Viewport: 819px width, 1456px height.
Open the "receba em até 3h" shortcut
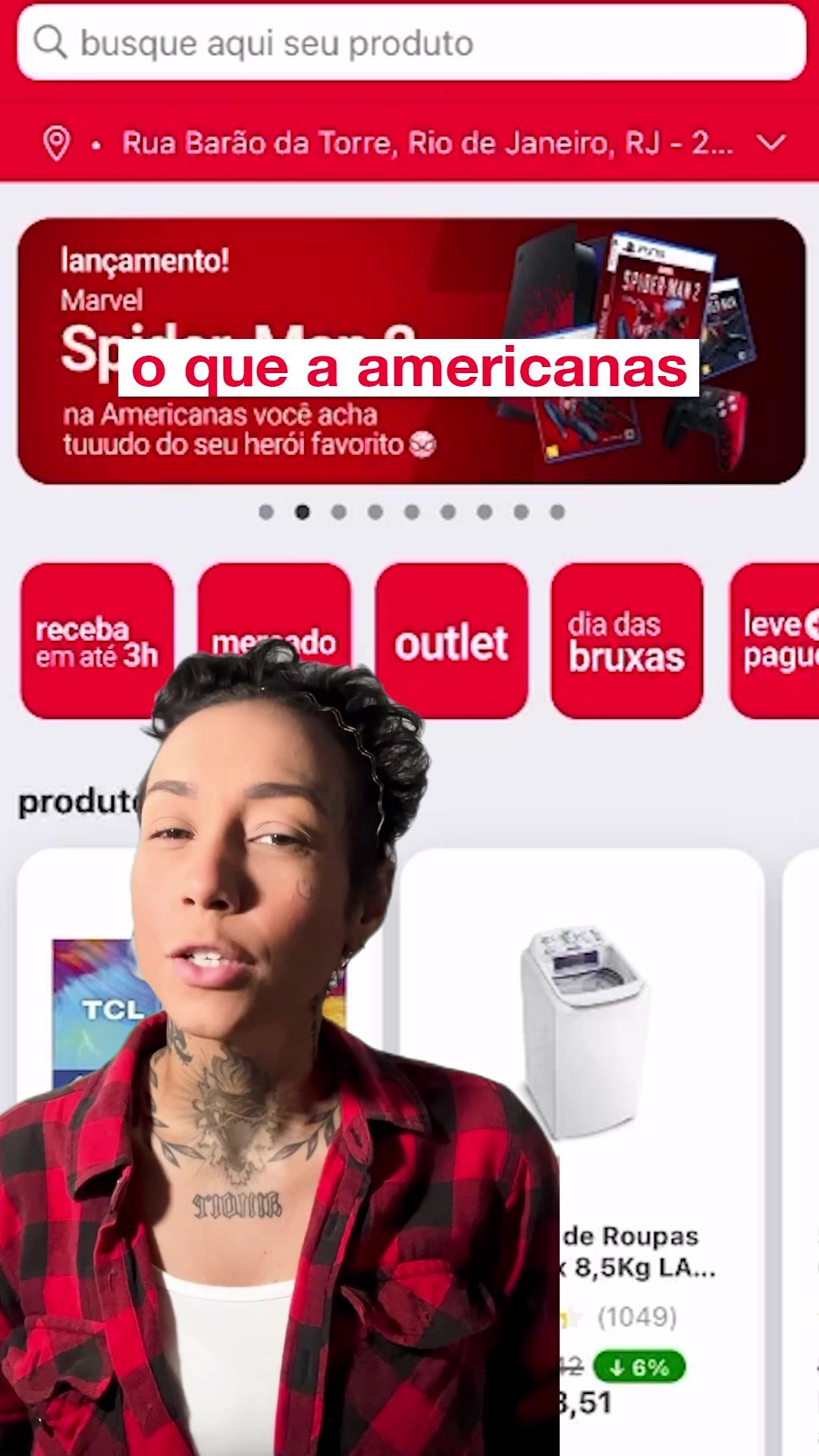(x=99, y=641)
